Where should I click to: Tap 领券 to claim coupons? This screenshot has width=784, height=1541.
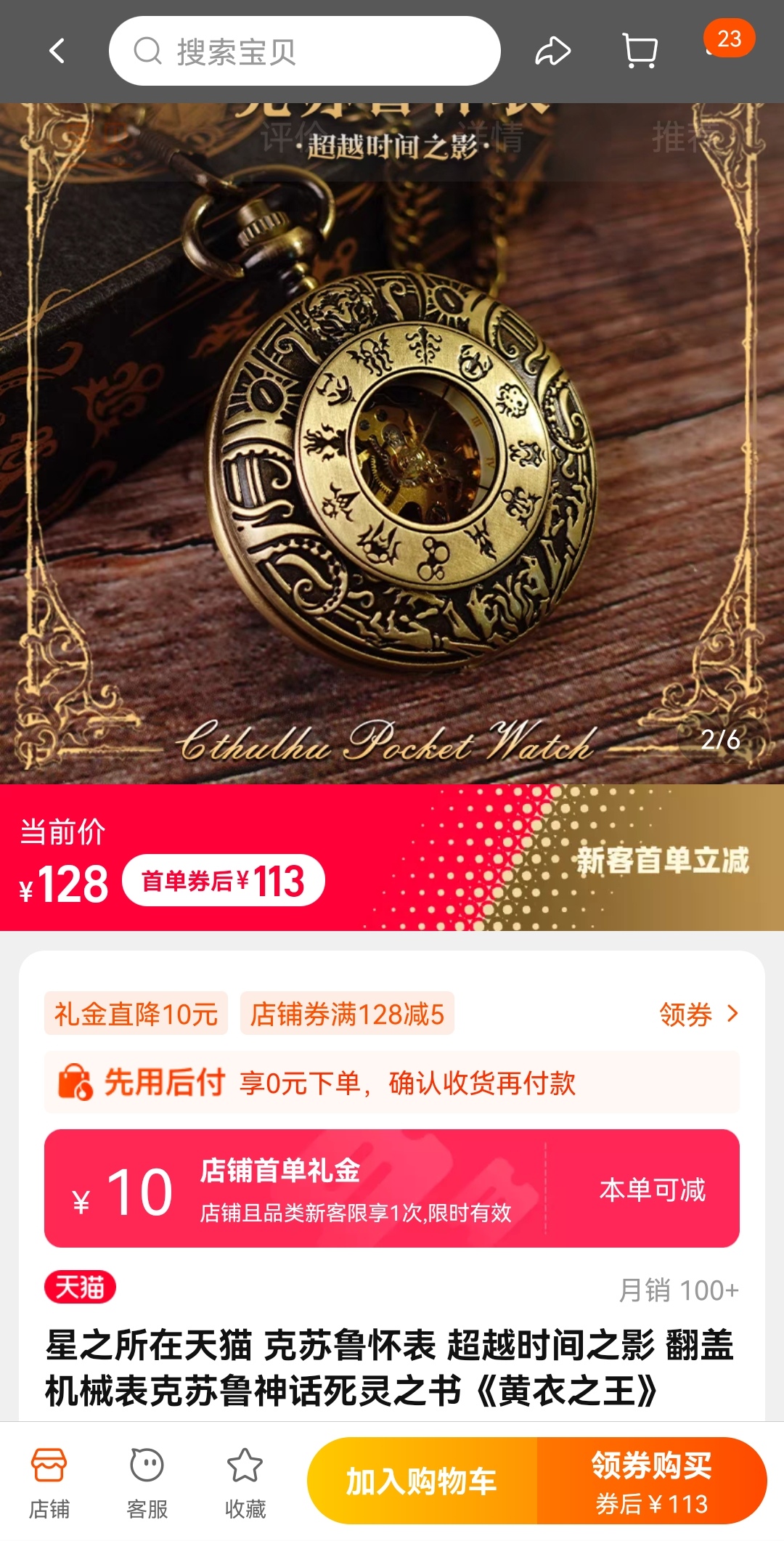[698, 1014]
